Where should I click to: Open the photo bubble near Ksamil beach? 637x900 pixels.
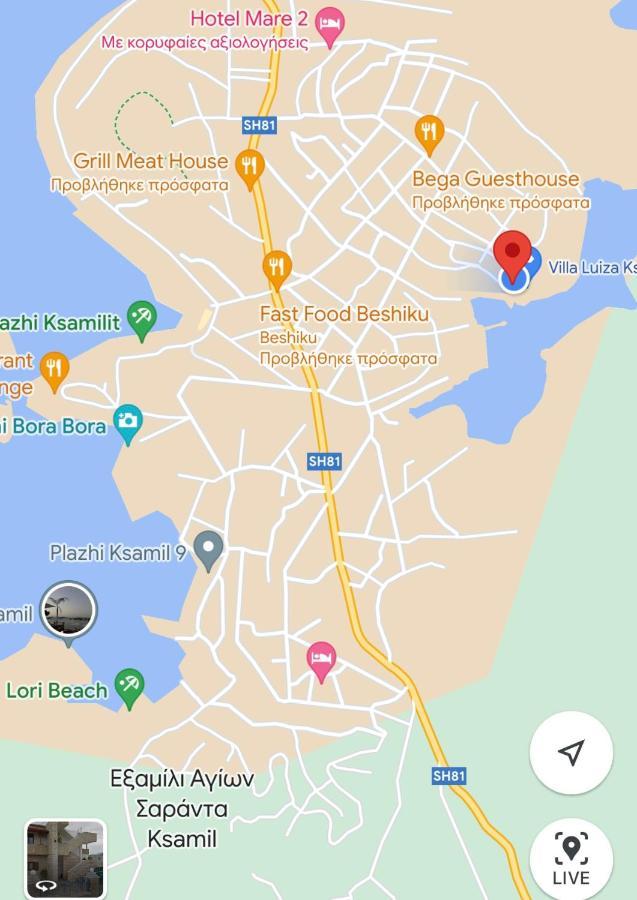(x=69, y=610)
